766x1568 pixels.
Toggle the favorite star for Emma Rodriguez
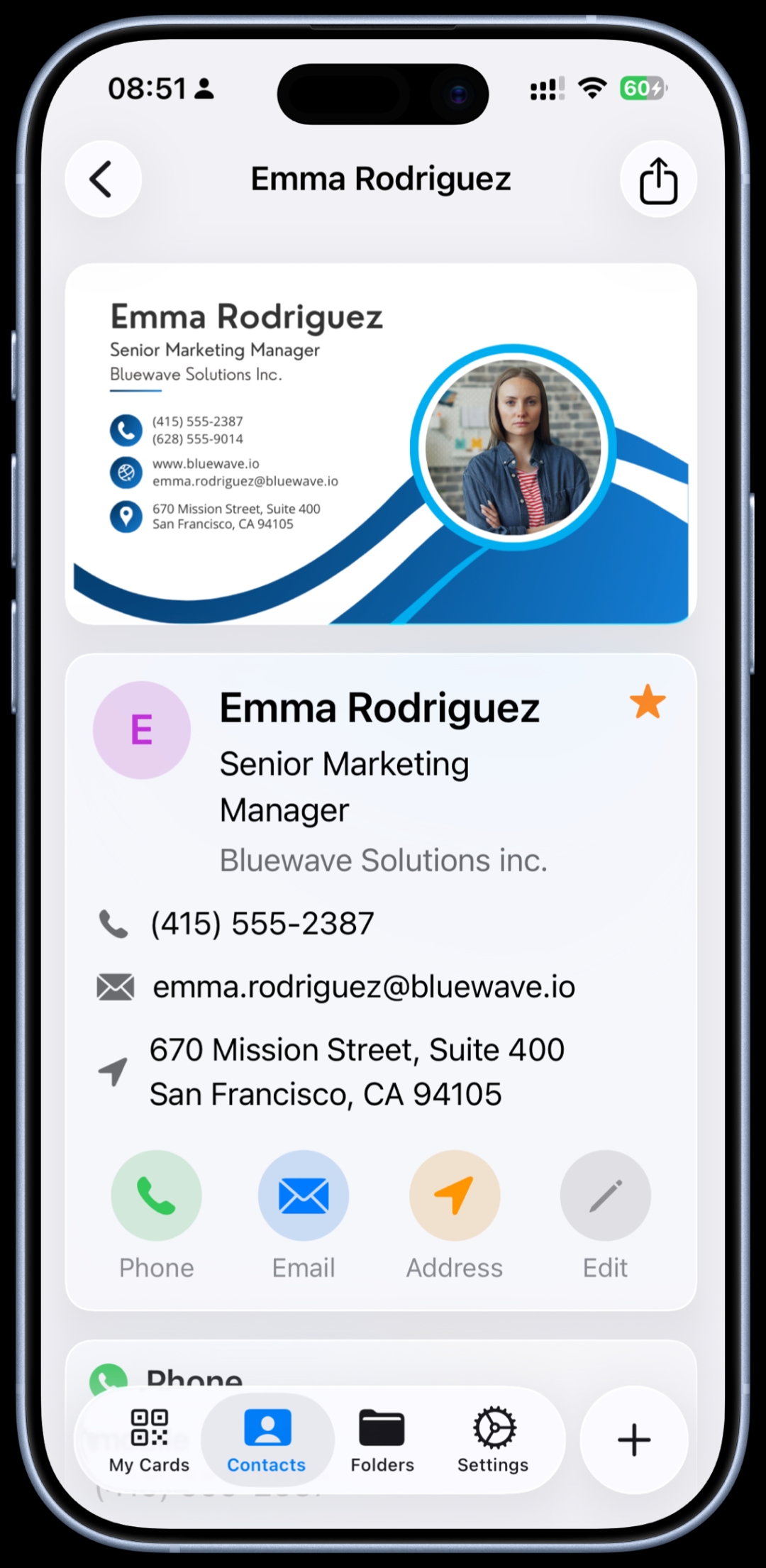[x=648, y=702]
